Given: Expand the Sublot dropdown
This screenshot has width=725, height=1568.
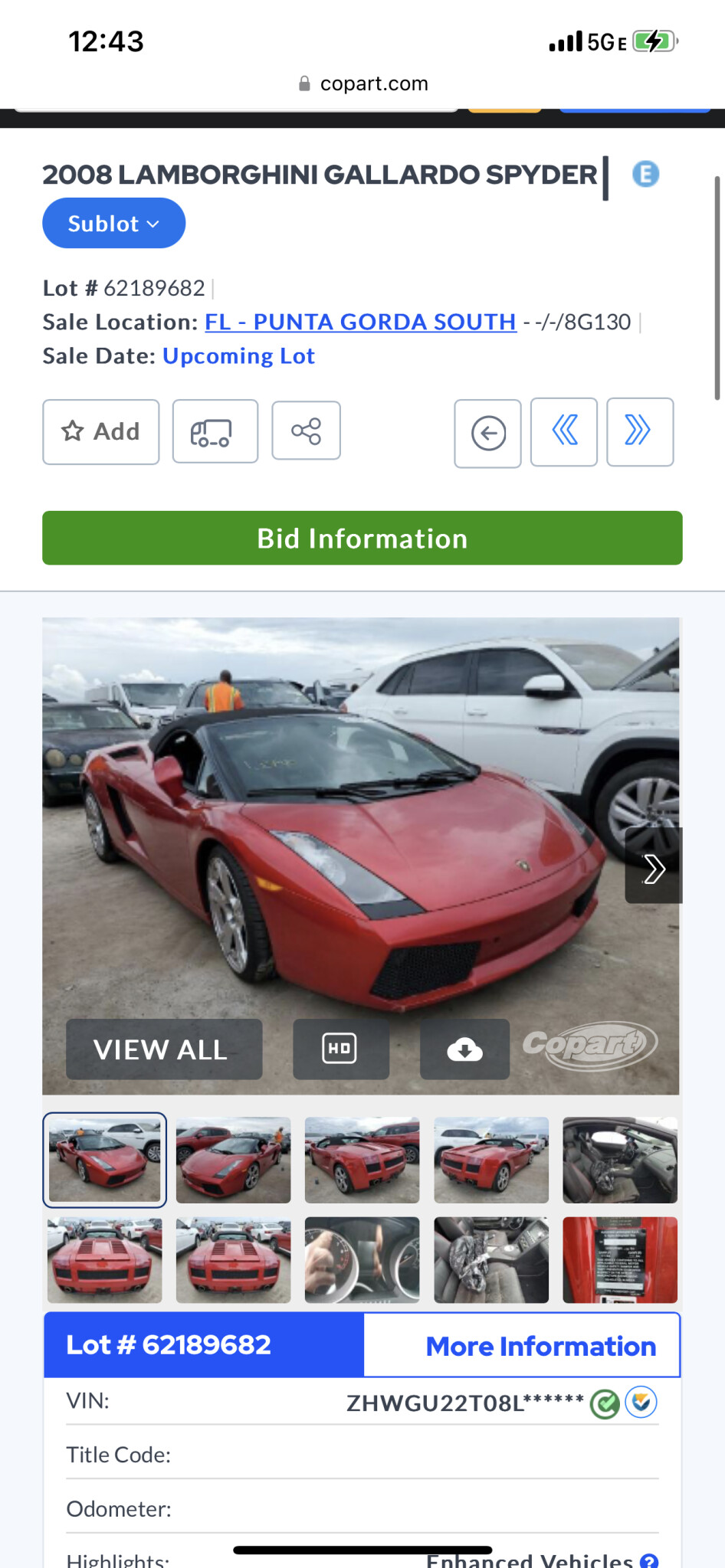Looking at the screenshot, I should point(113,224).
